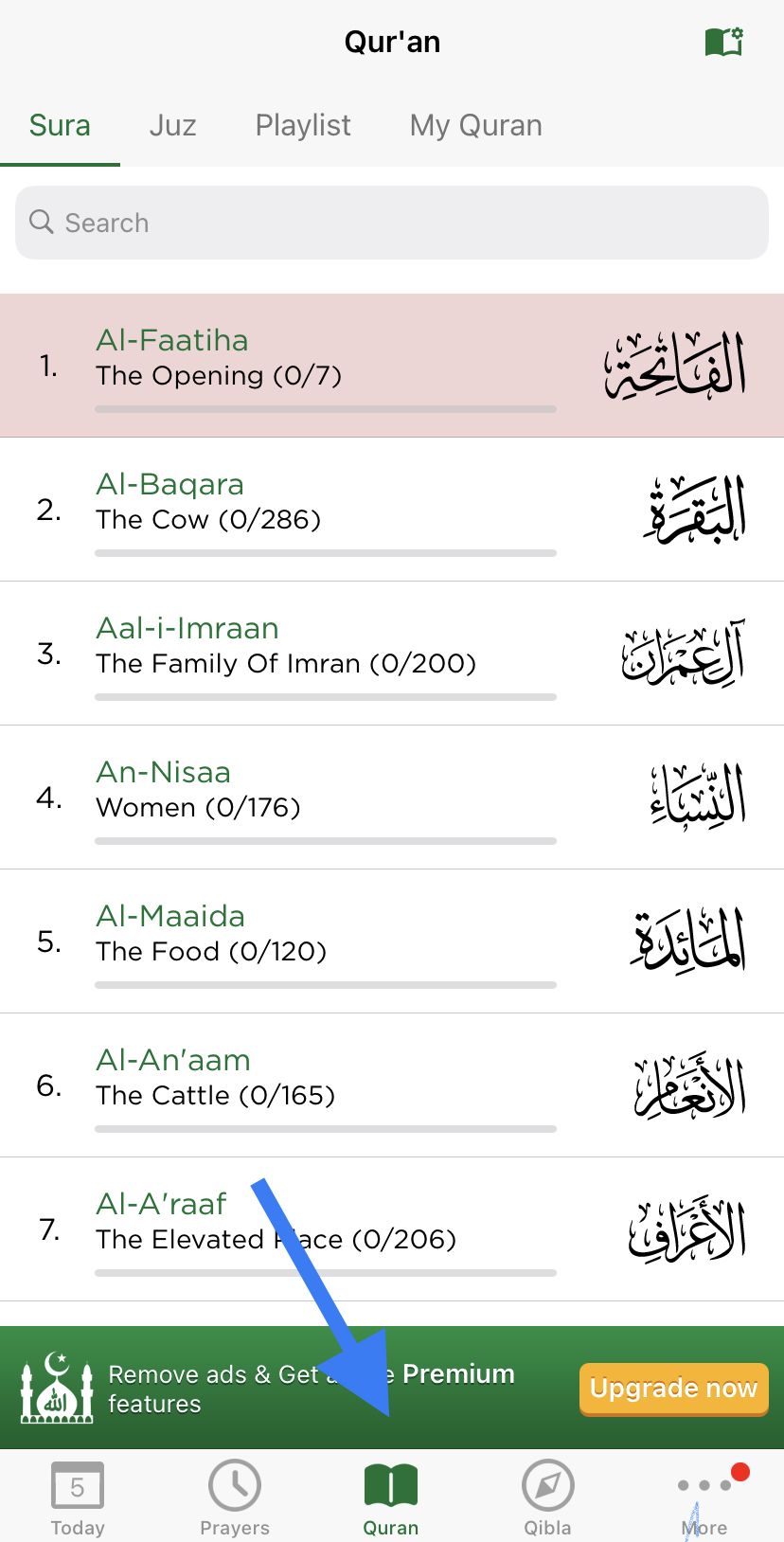
Task: Open the My Quran tab
Action: click(x=476, y=125)
